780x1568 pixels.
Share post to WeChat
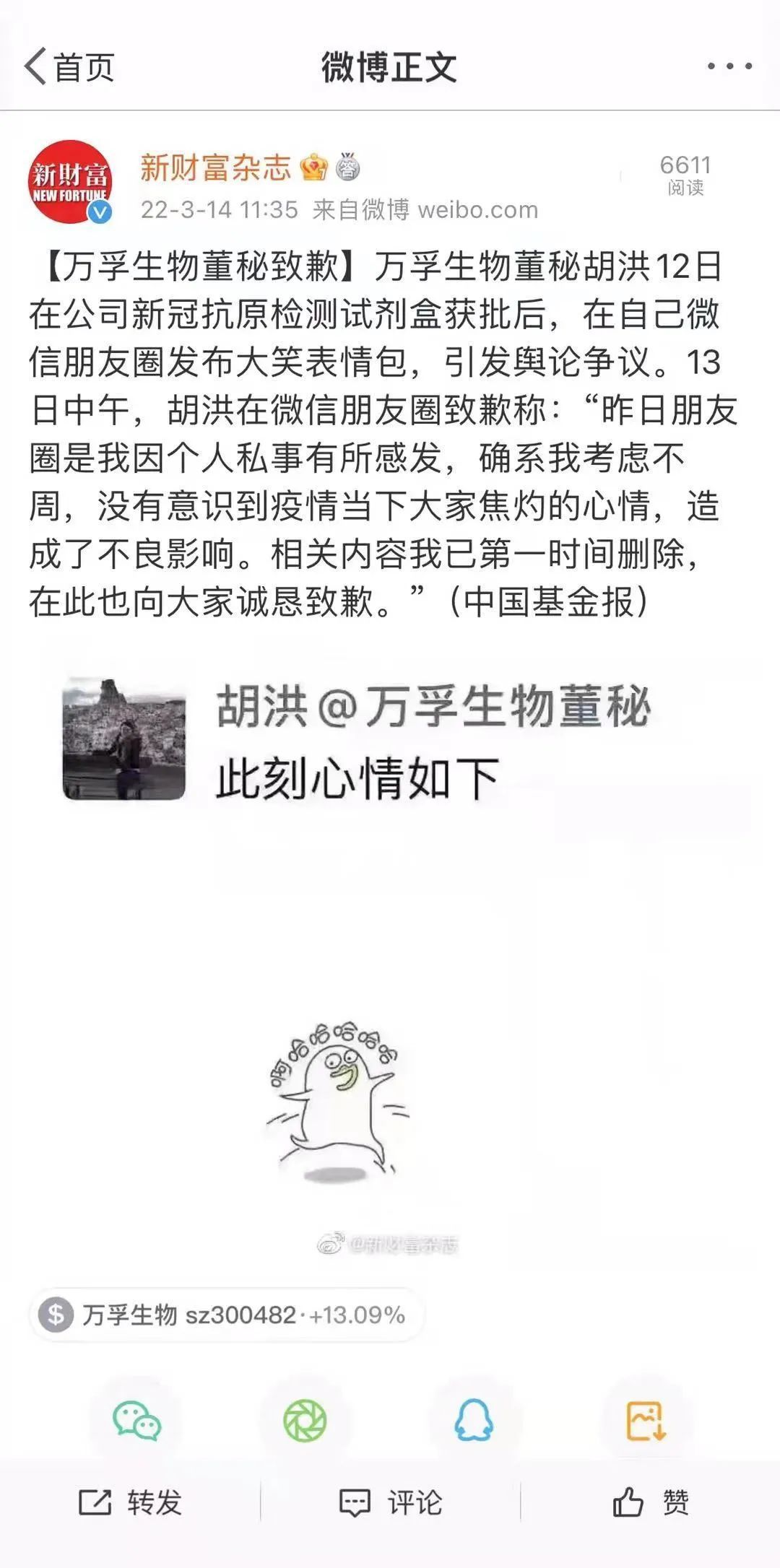point(136,1420)
